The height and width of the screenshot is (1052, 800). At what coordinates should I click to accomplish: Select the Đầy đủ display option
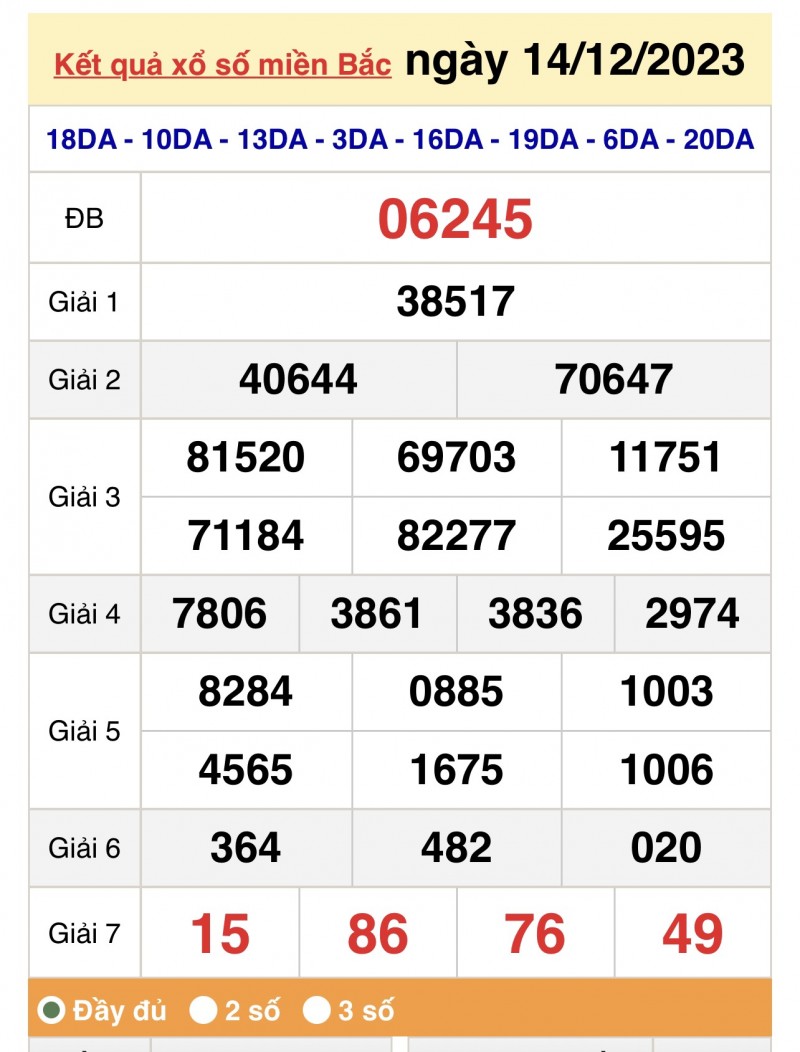coord(51,1011)
